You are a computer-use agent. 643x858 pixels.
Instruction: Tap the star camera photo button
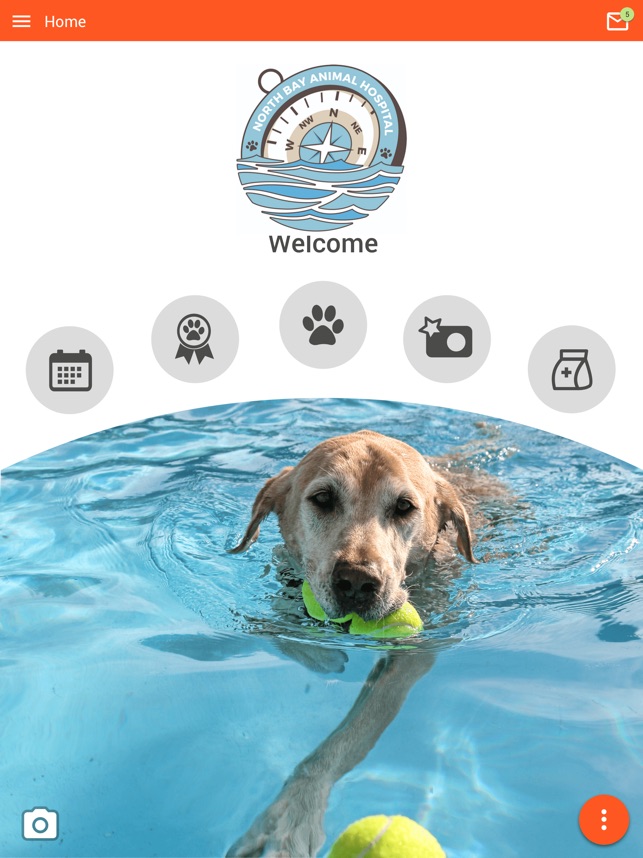coord(447,339)
